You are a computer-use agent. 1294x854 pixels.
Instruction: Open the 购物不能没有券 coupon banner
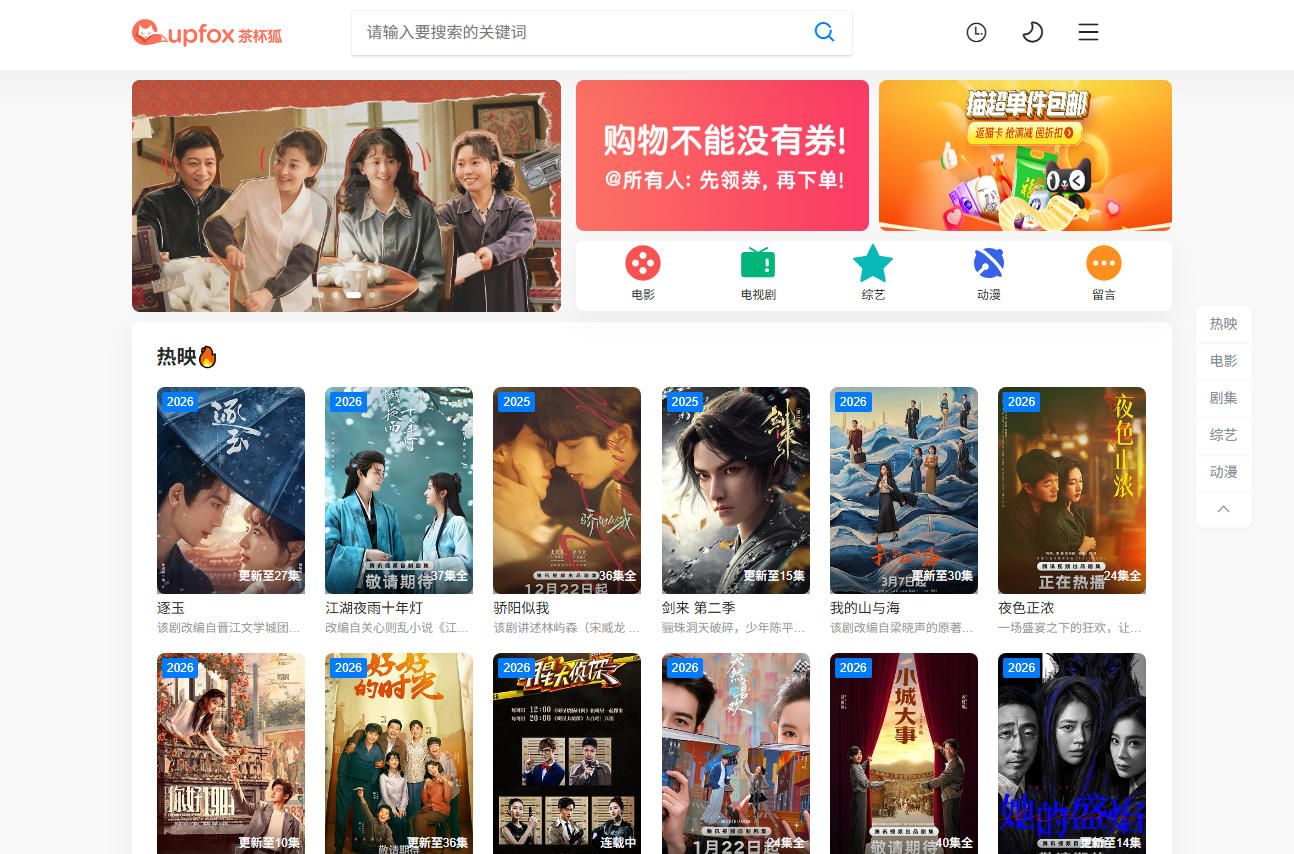[x=722, y=155]
